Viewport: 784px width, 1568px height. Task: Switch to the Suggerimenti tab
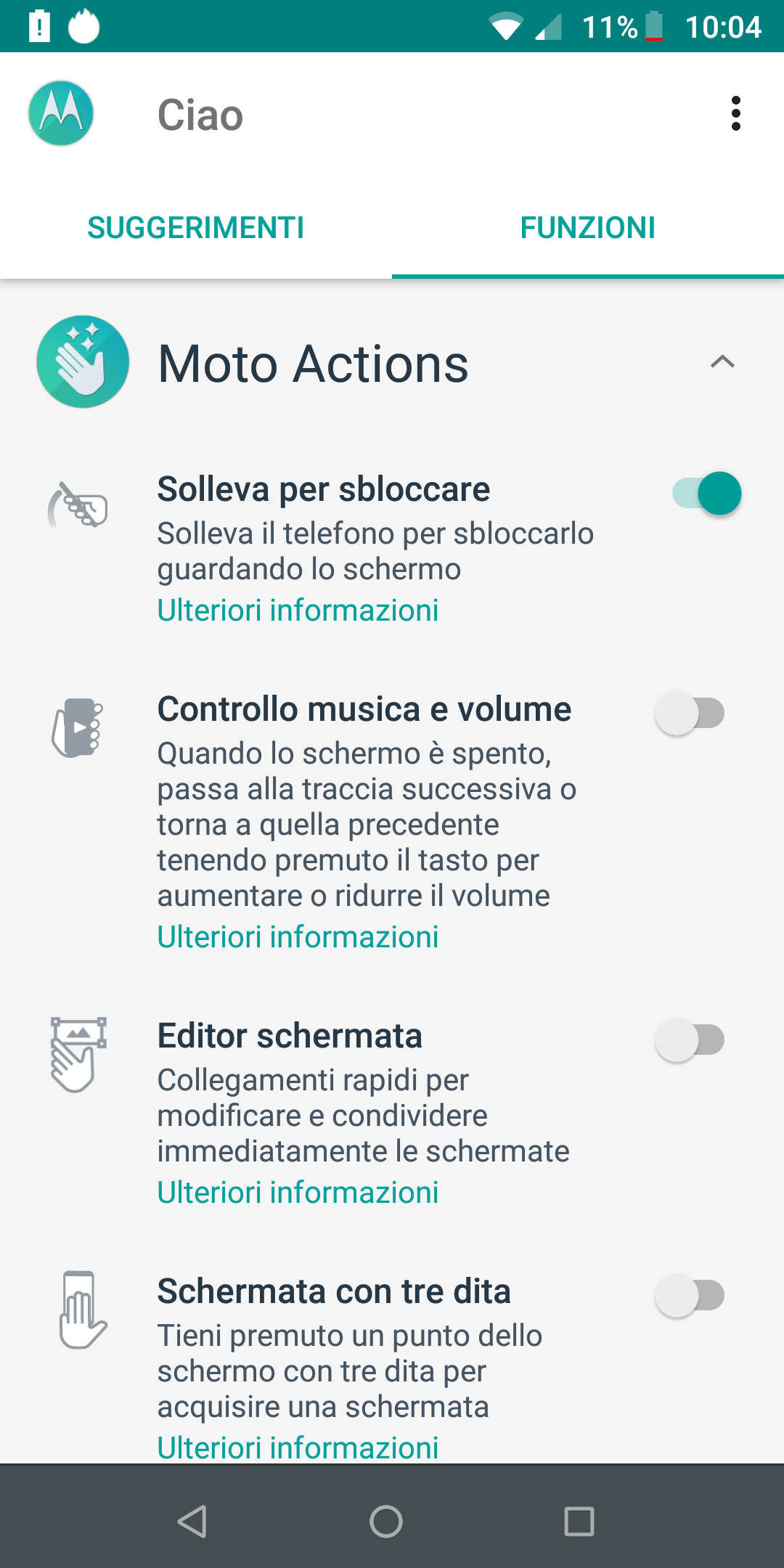pos(196,228)
